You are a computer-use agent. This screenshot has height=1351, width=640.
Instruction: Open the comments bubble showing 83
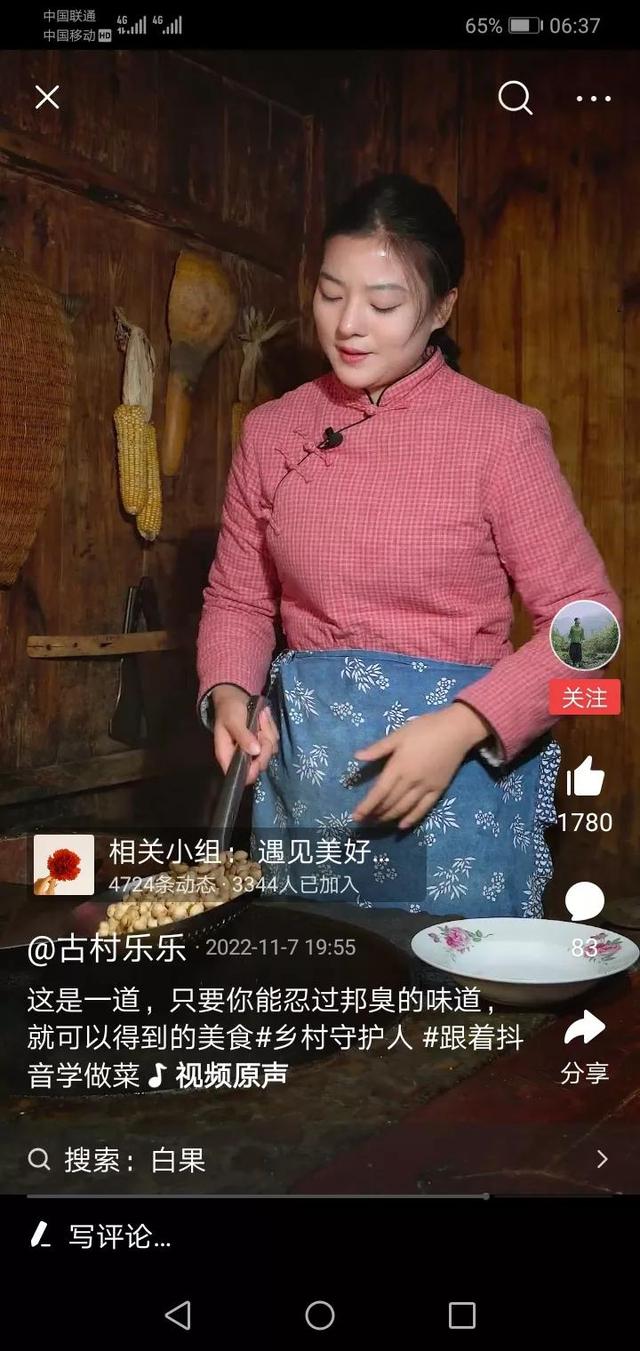pyautogui.click(x=585, y=902)
